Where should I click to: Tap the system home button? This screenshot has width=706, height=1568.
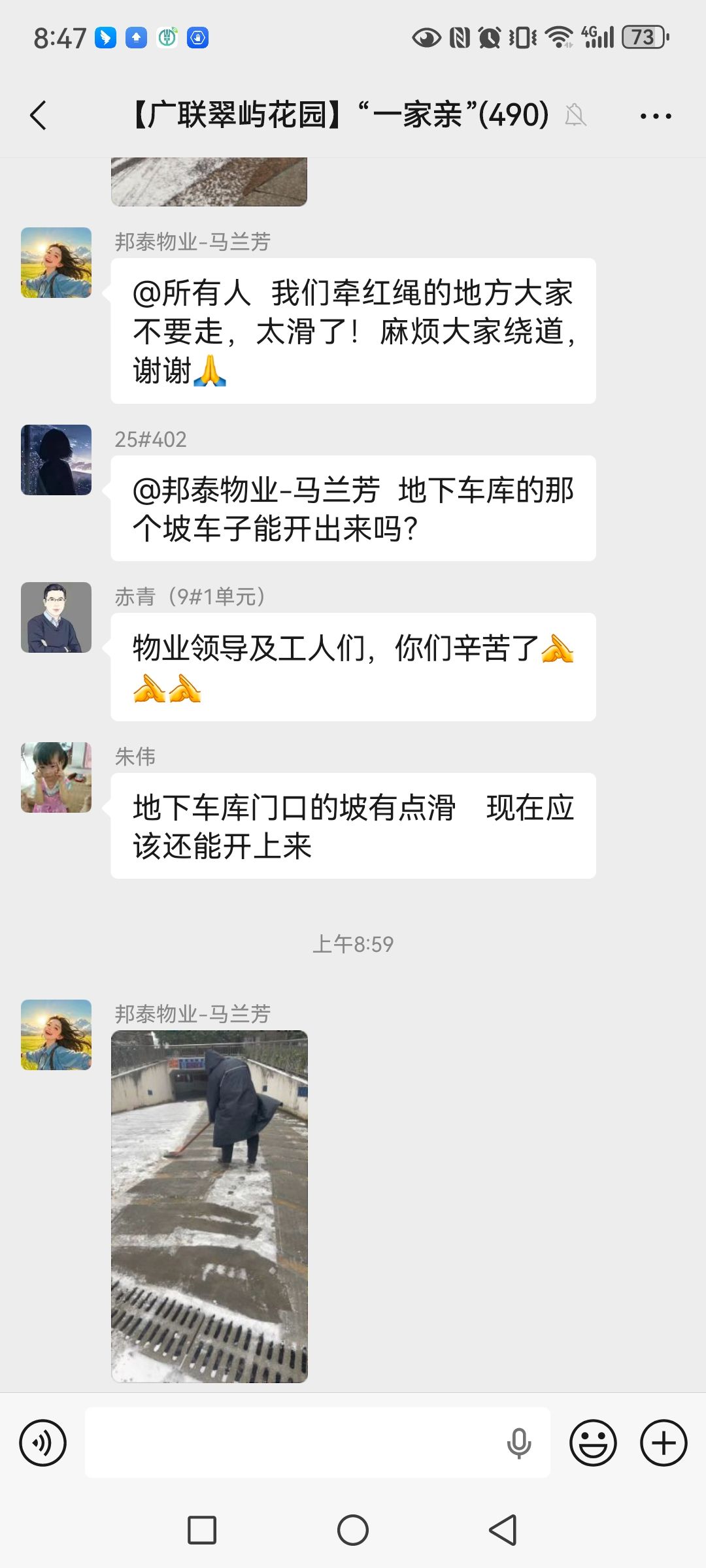(353, 1530)
